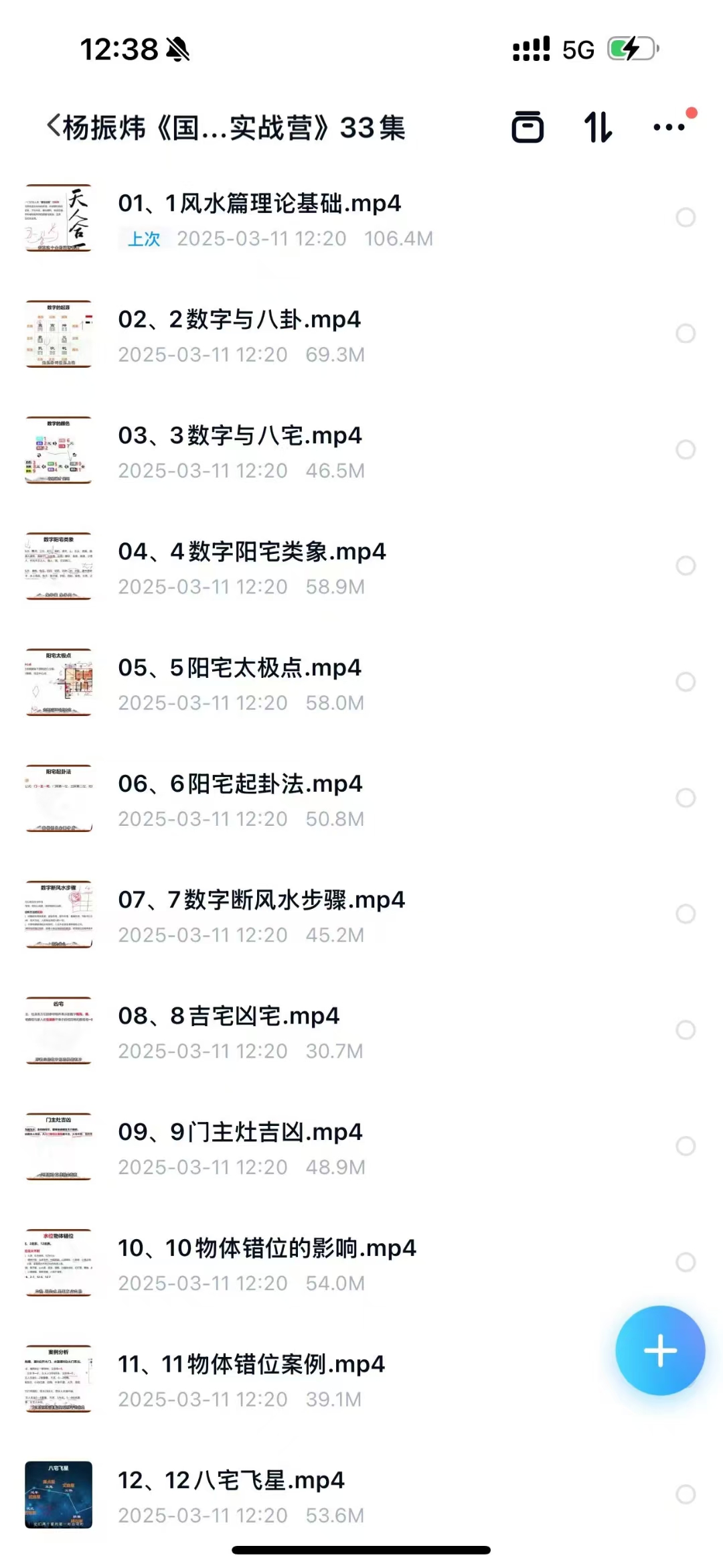Viewport: 723px width, 1568px height.
Task: Open file 05、5阳宅太极点.mp4
Action: [240, 668]
